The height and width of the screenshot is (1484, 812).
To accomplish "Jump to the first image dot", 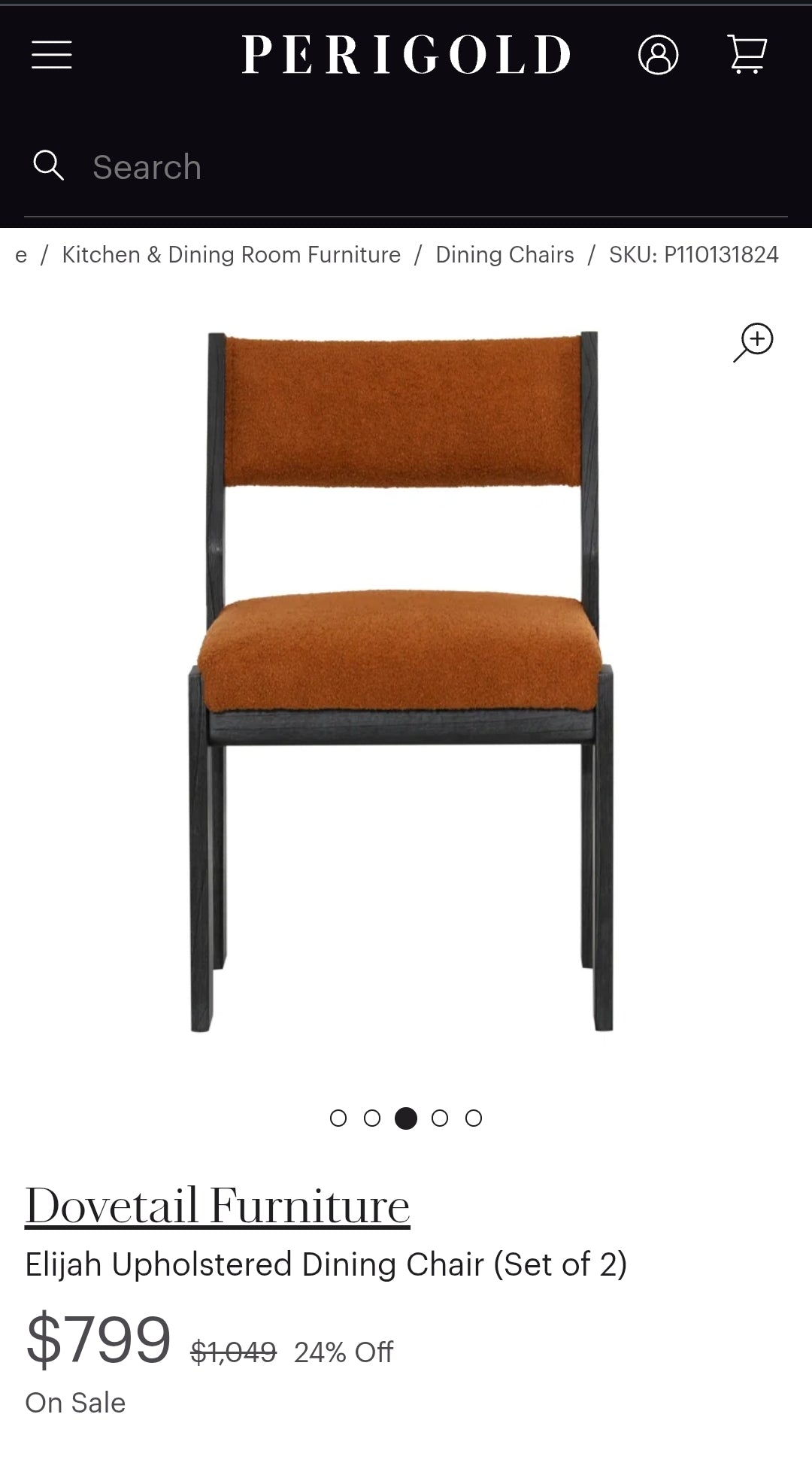I will (x=338, y=1118).
